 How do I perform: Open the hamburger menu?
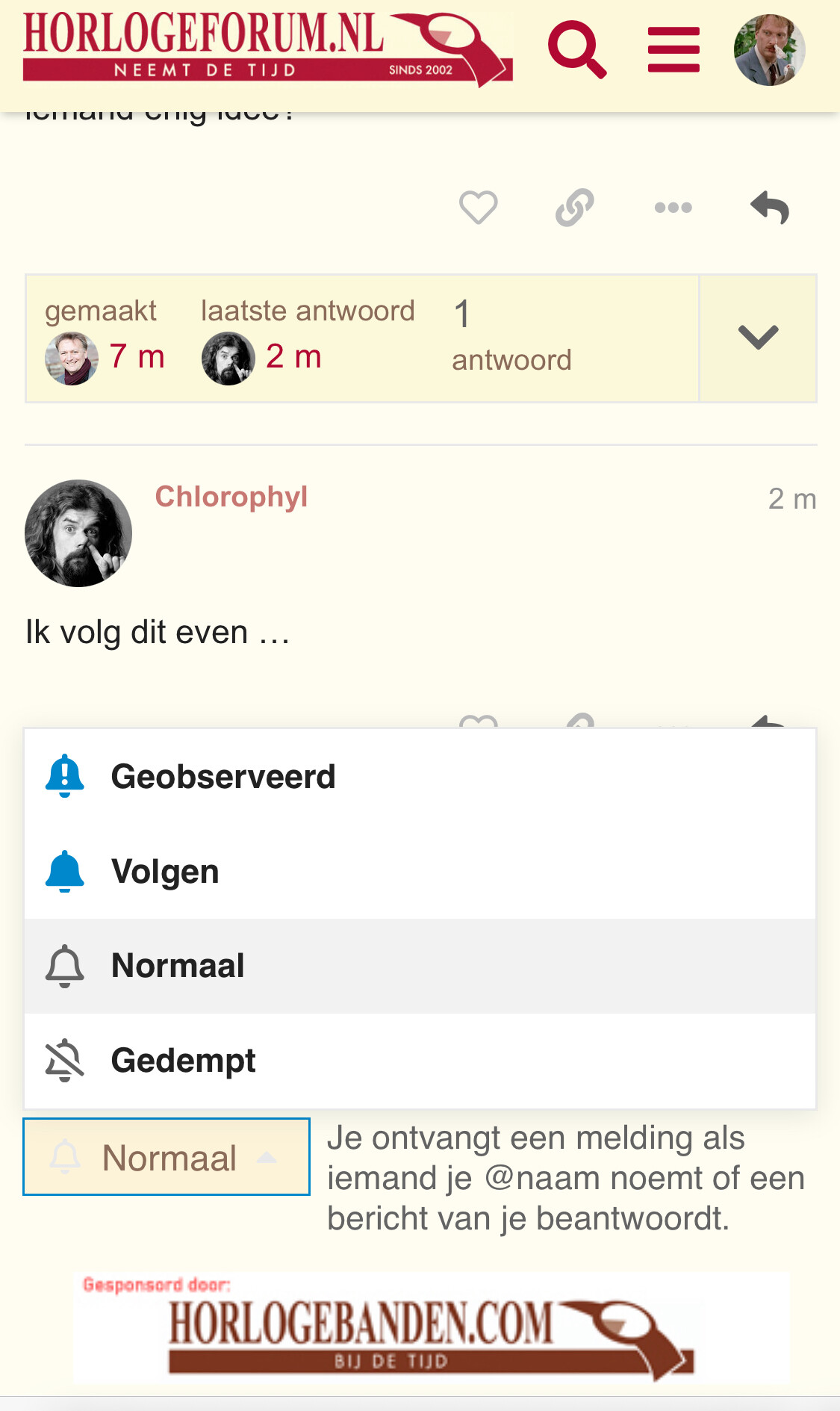(673, 50)
